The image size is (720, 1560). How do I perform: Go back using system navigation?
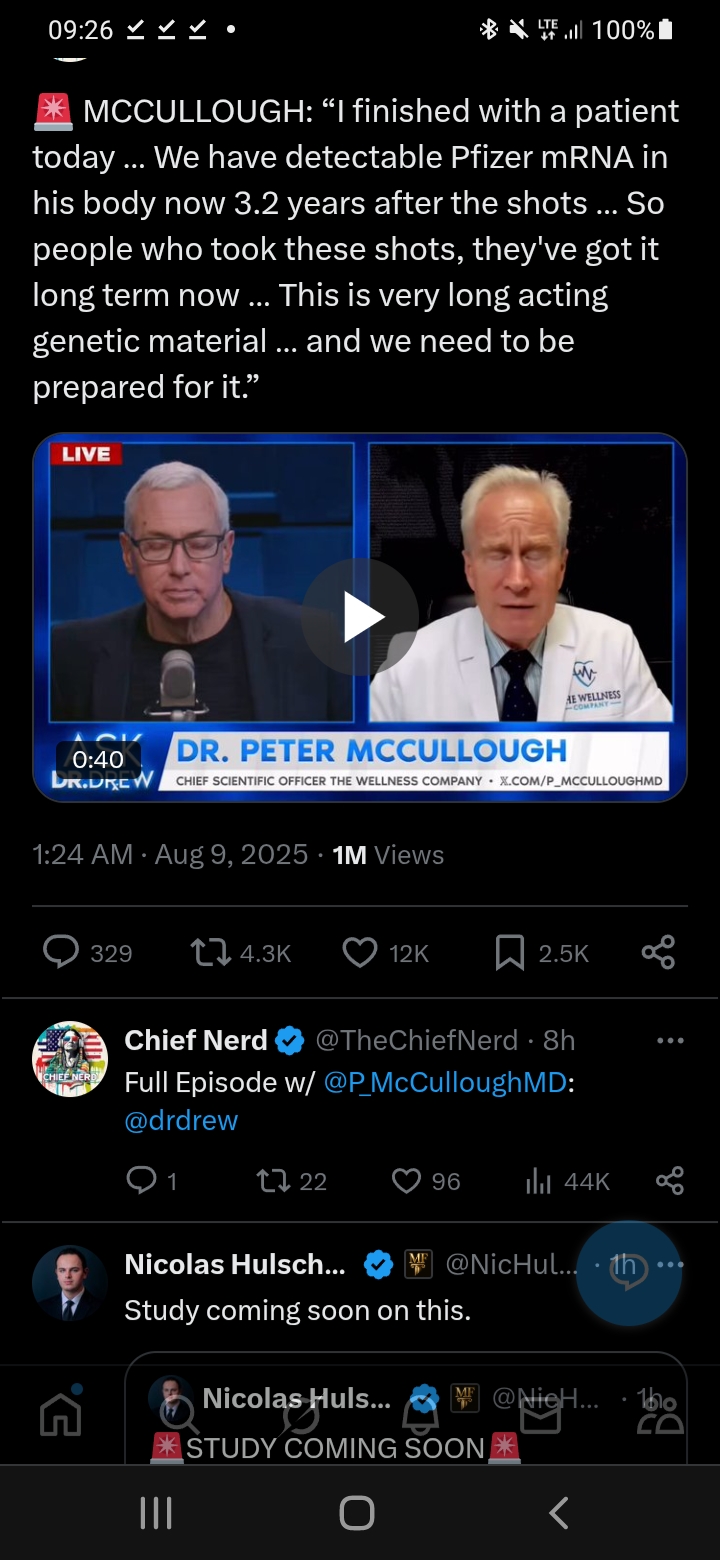(559, 1512)
